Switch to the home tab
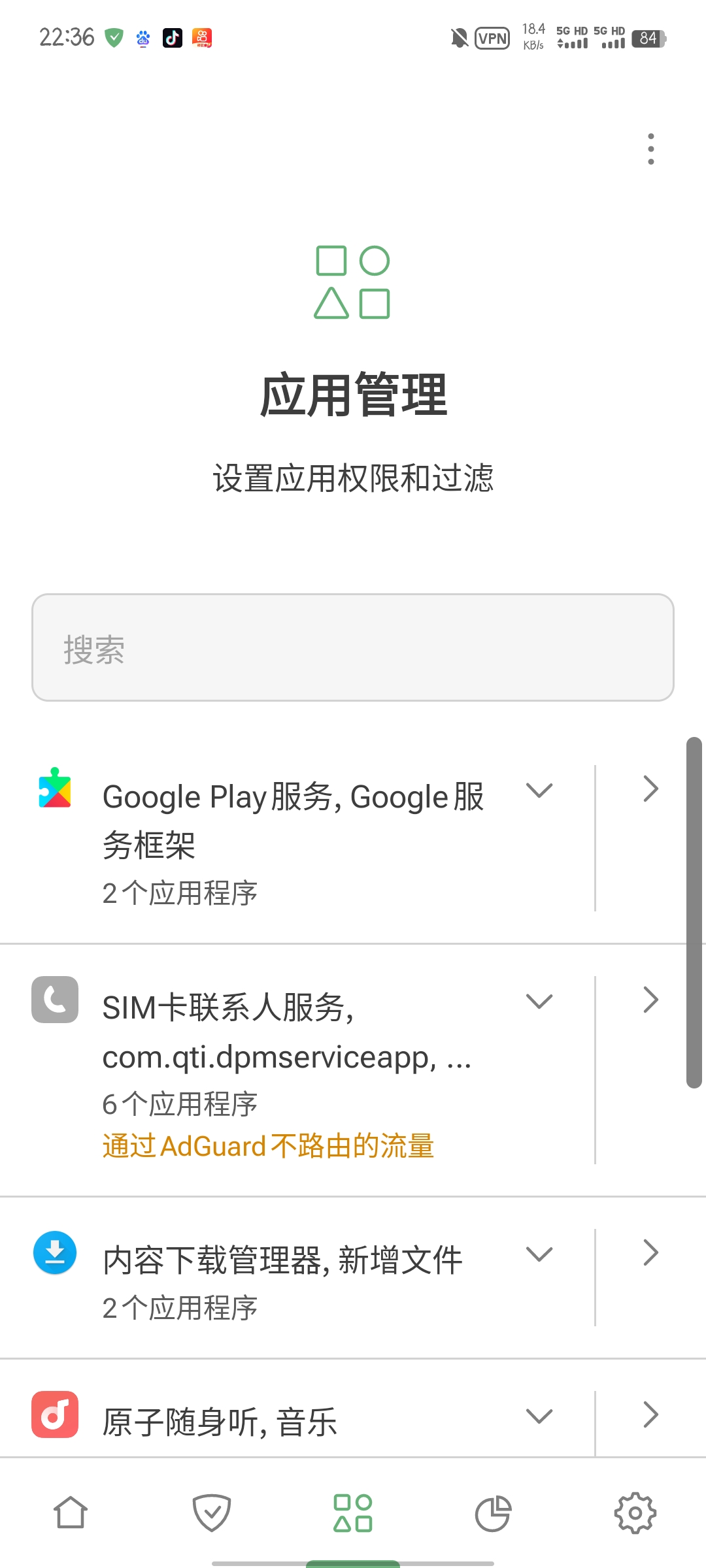The image size is (706, 1568). tap(71, 1513)
